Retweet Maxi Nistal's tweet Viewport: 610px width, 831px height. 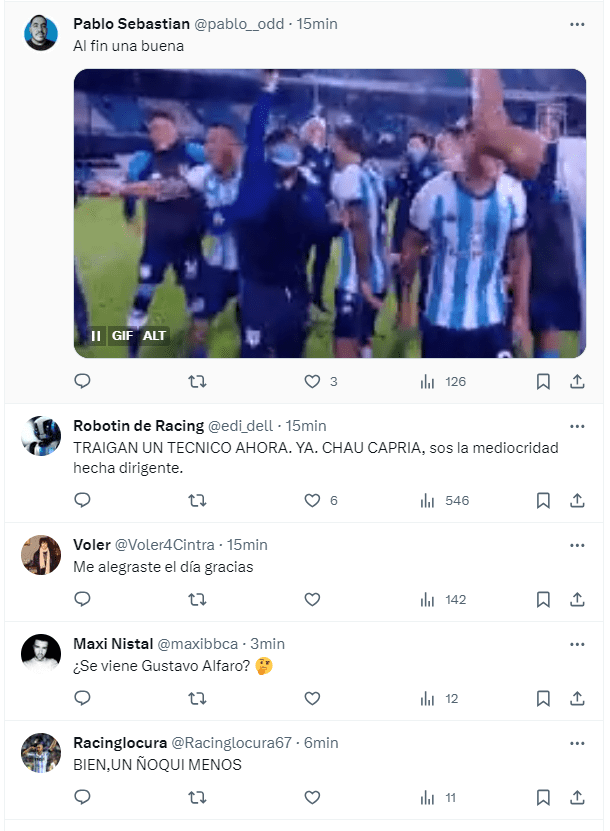[198, 698]
